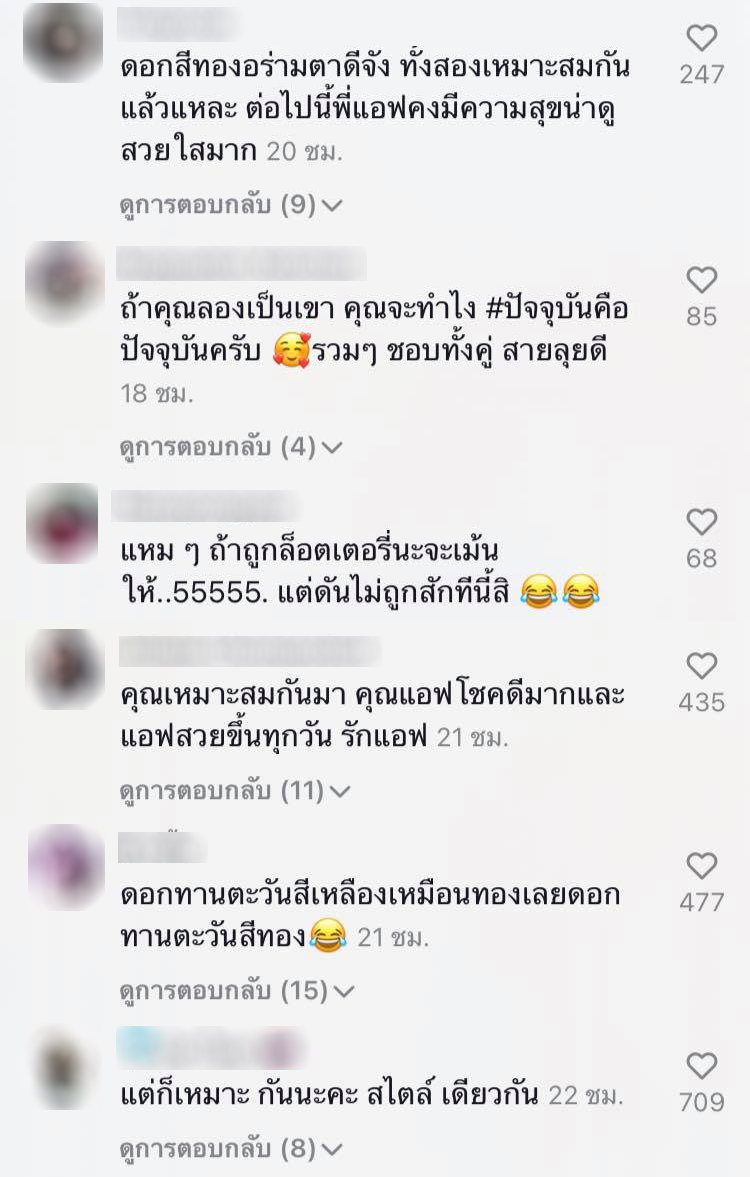View the 4 replies to the #ปัจจุบันคือปัจจุบันครับ comment
Screen dimensions: 750x1177
pos(230,447)
